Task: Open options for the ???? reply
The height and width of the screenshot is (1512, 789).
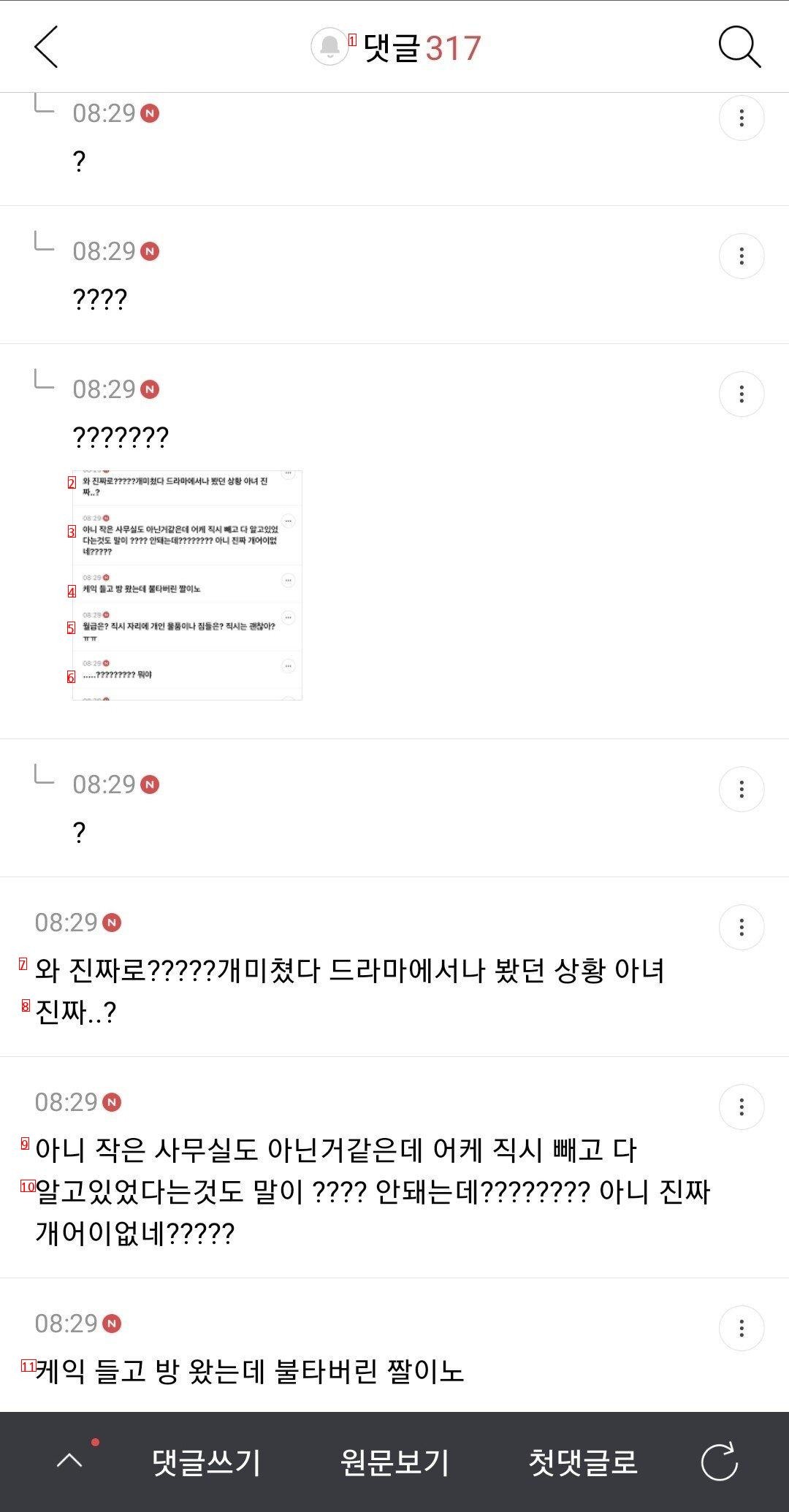Action: tap(742, 256)
